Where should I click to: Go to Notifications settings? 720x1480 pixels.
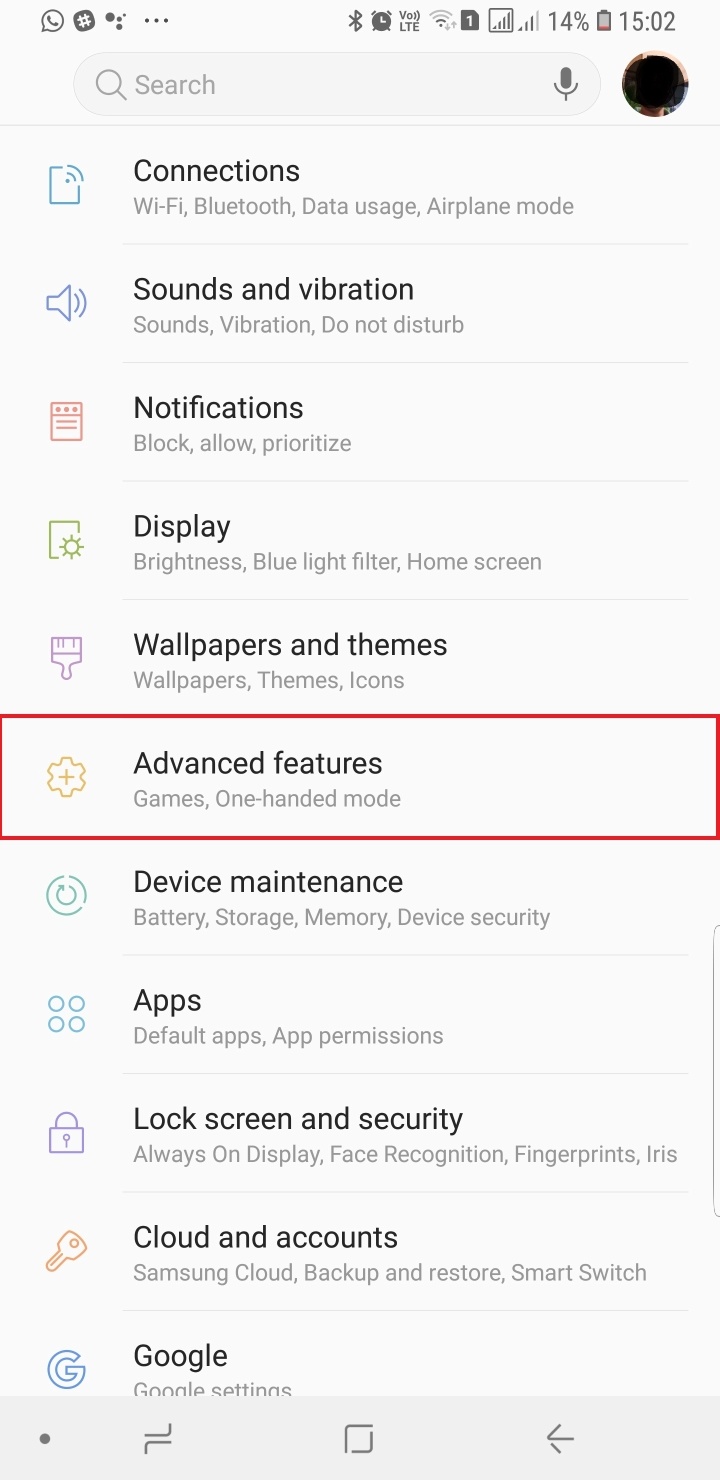[360, 423]
